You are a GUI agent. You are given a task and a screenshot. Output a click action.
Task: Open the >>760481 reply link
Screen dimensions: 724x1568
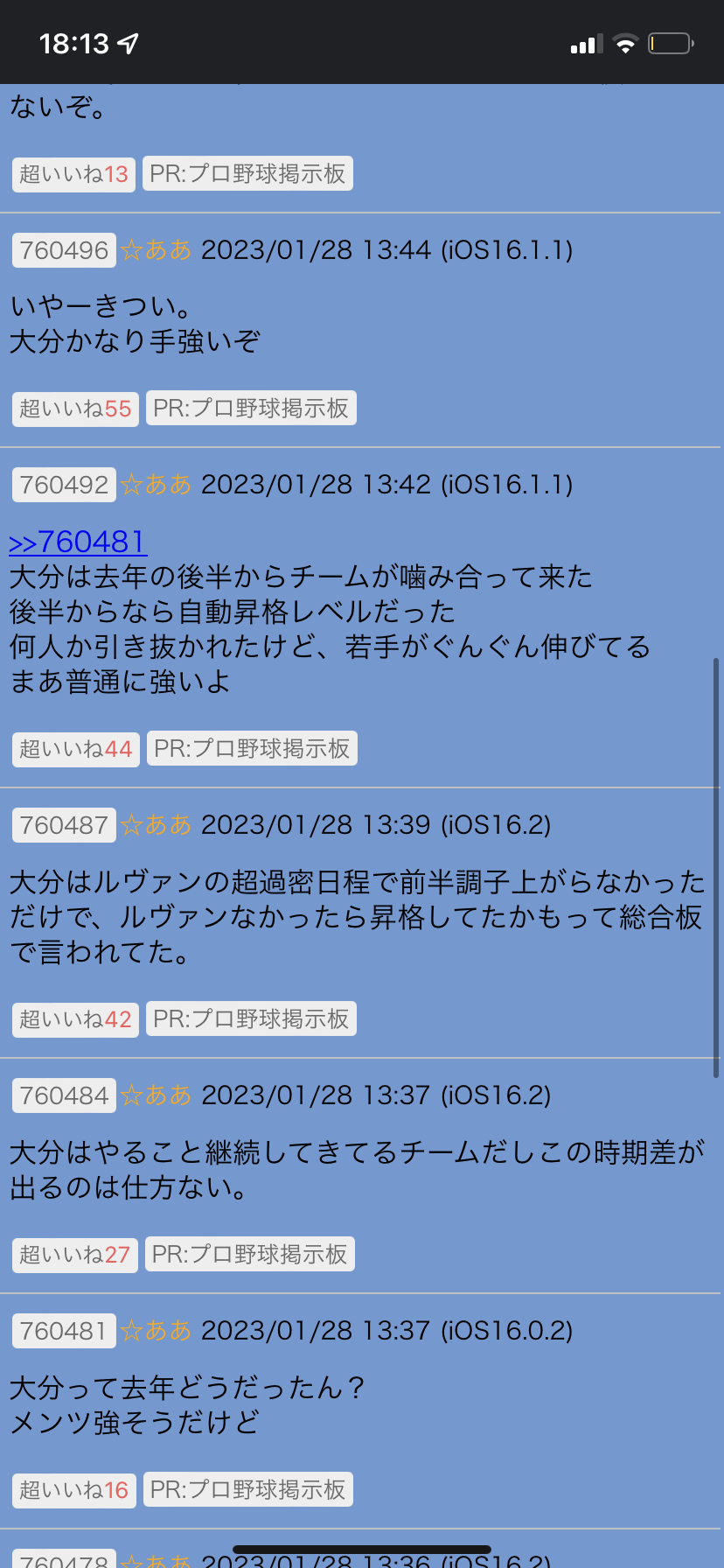(78, 542)
